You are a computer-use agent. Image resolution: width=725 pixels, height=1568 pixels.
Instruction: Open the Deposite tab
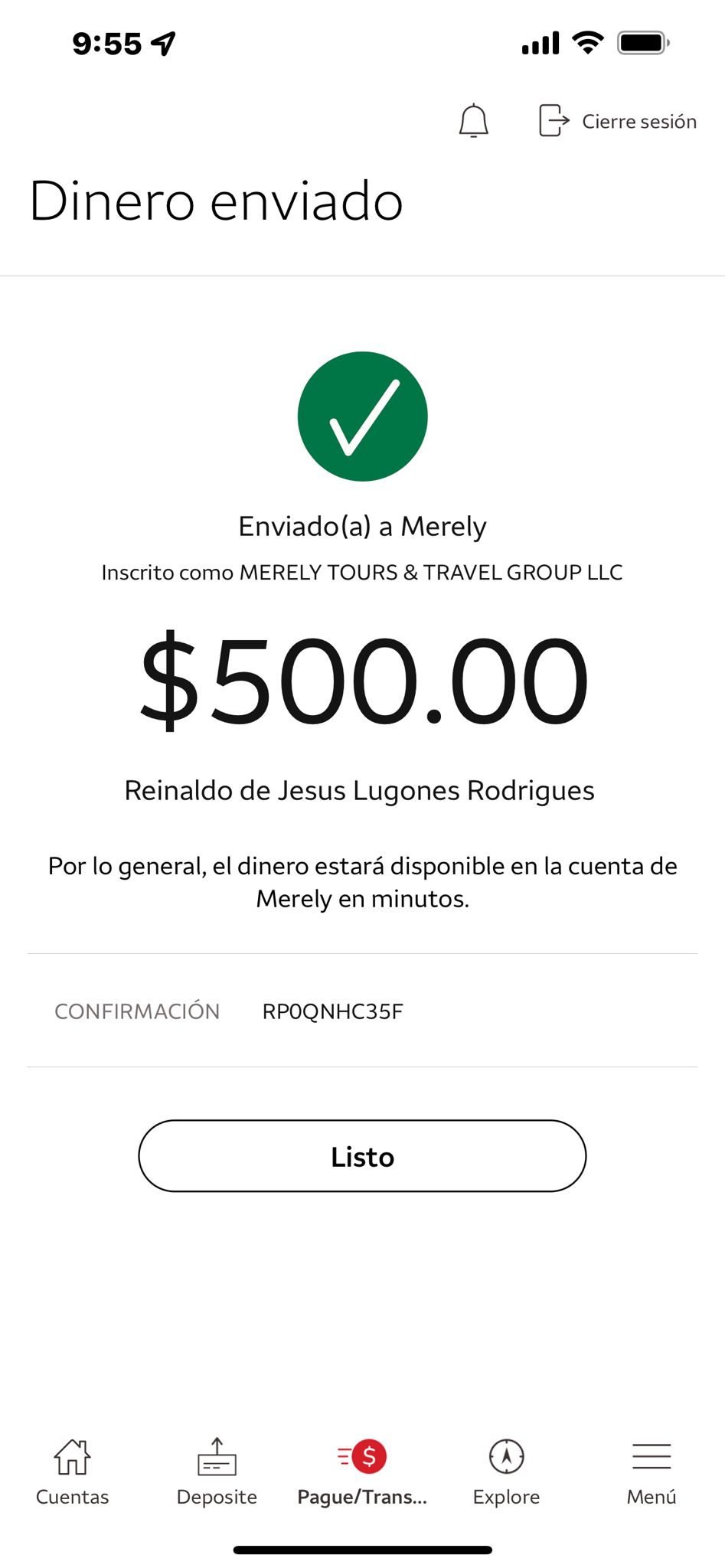click(217, 1472)
